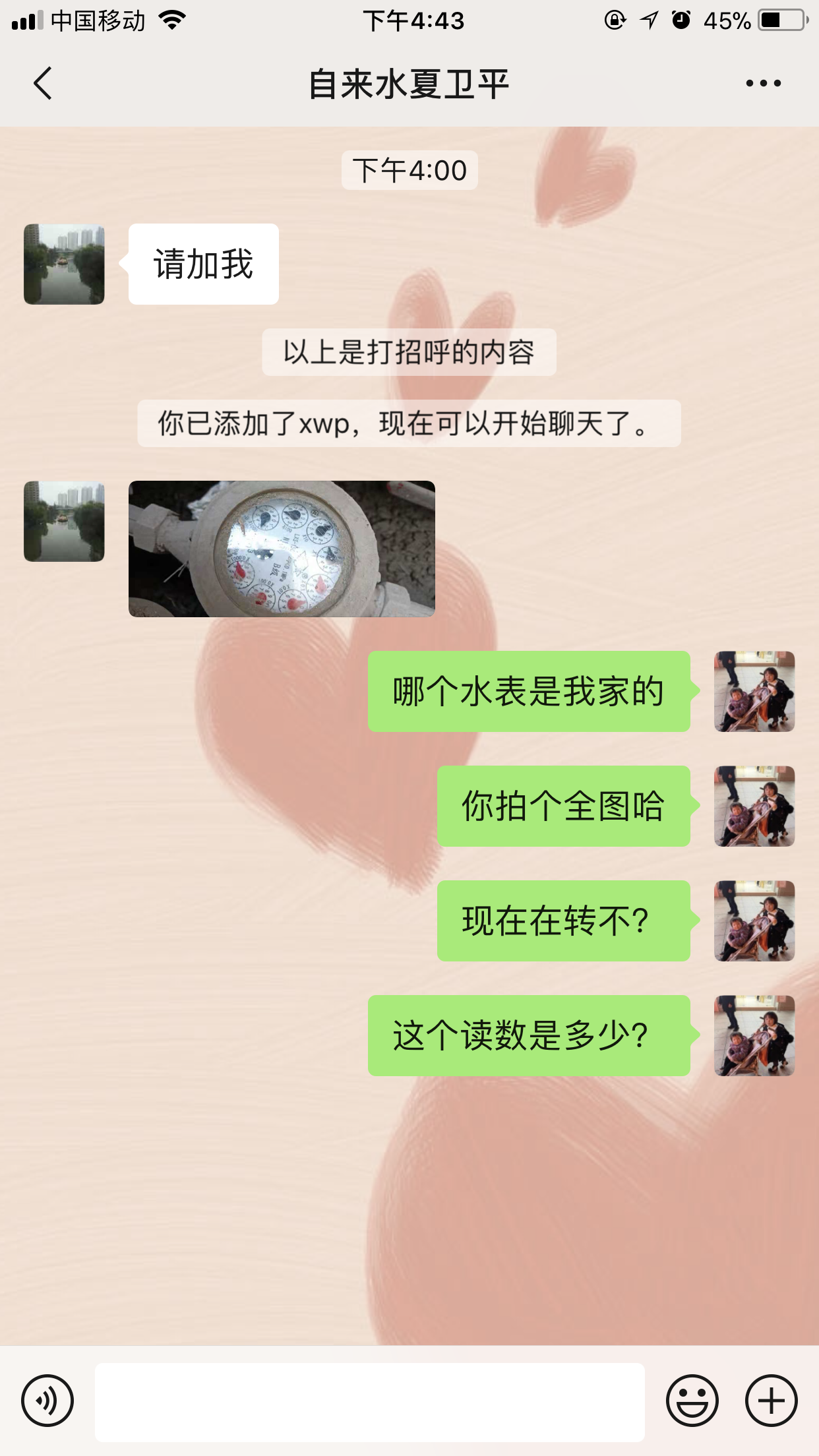The image size is (819, 1456).
Task: Focus the message text field
Action: (x=369, y=1402)
